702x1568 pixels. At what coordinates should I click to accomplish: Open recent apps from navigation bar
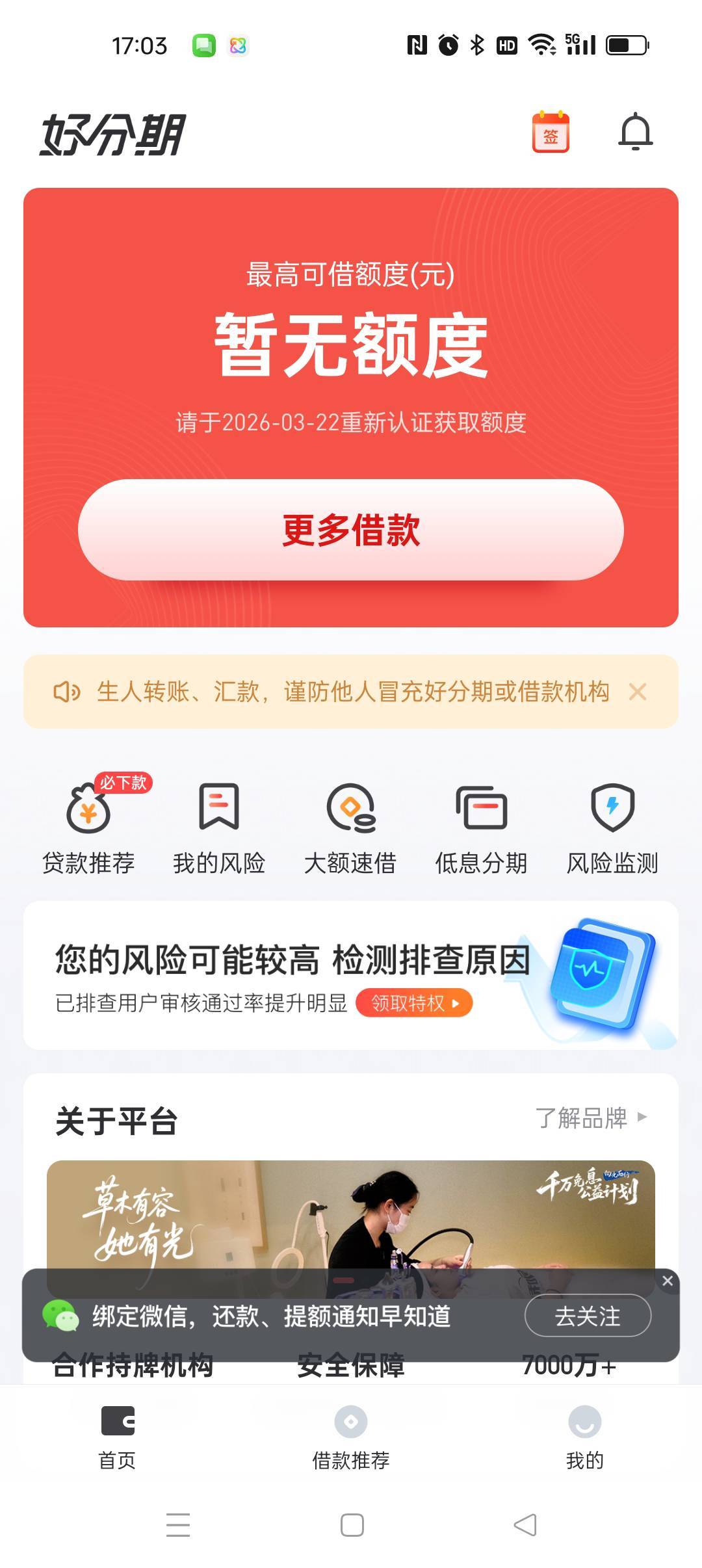tap(178, 1525)
